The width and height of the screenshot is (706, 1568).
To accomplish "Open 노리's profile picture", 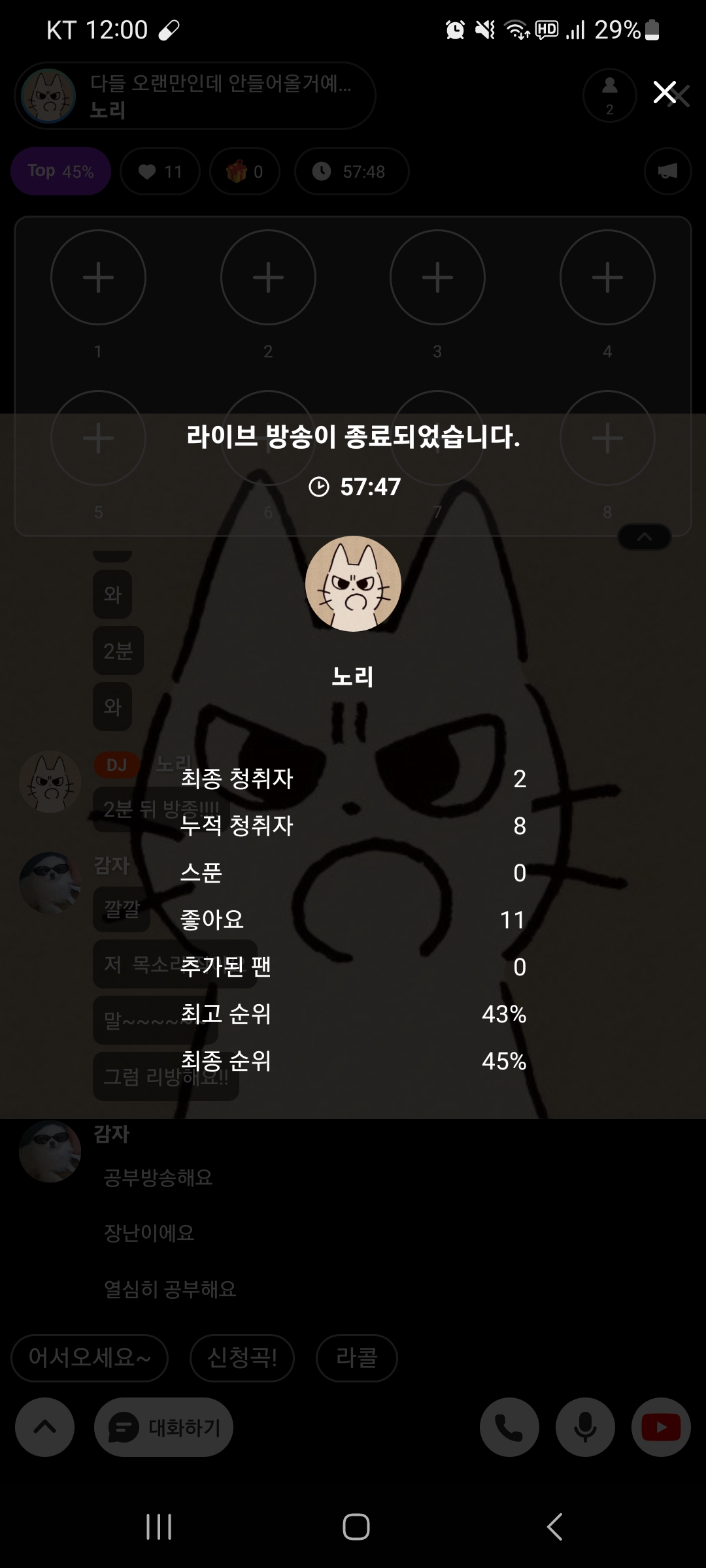I will 353,583.
